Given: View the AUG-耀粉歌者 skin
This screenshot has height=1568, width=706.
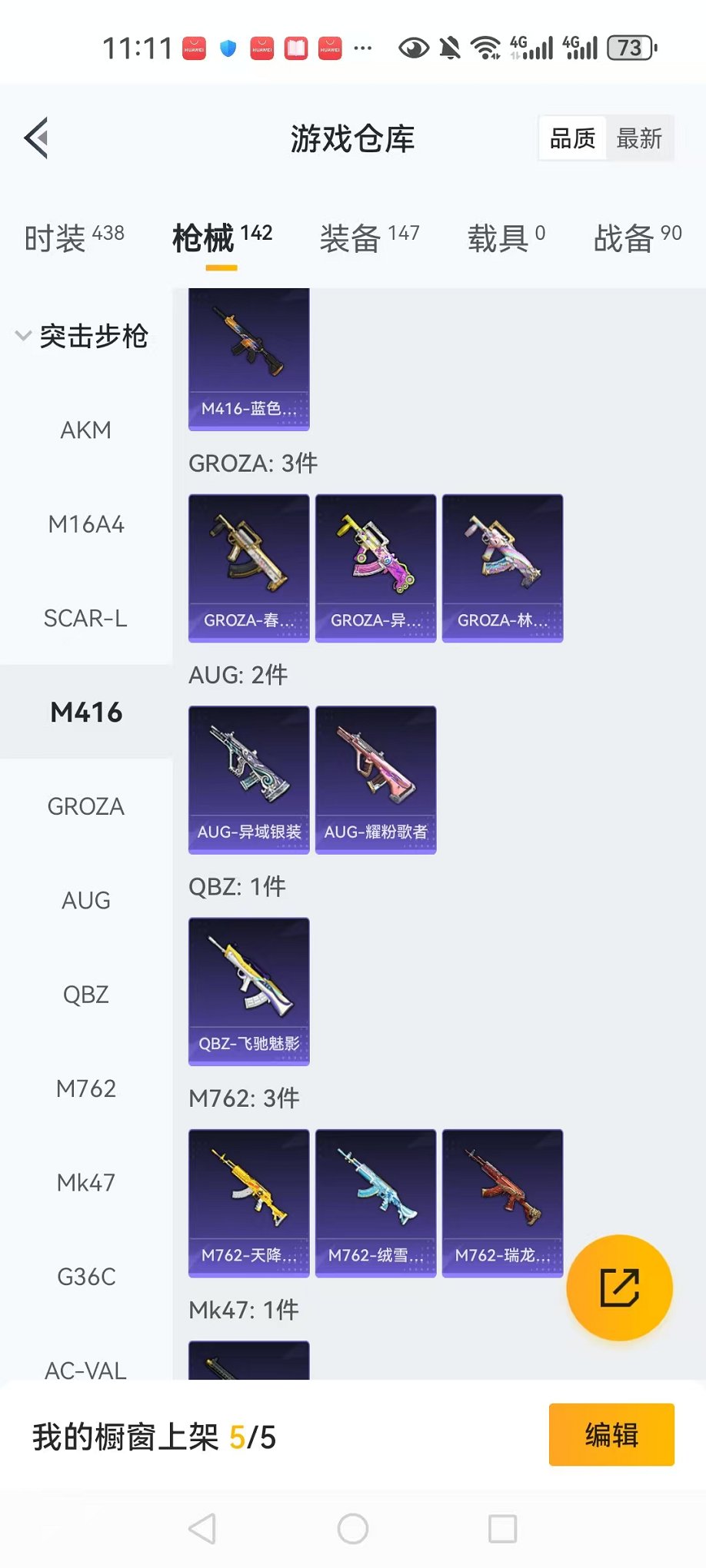Looking at the screenshot, I should [375, 779].
